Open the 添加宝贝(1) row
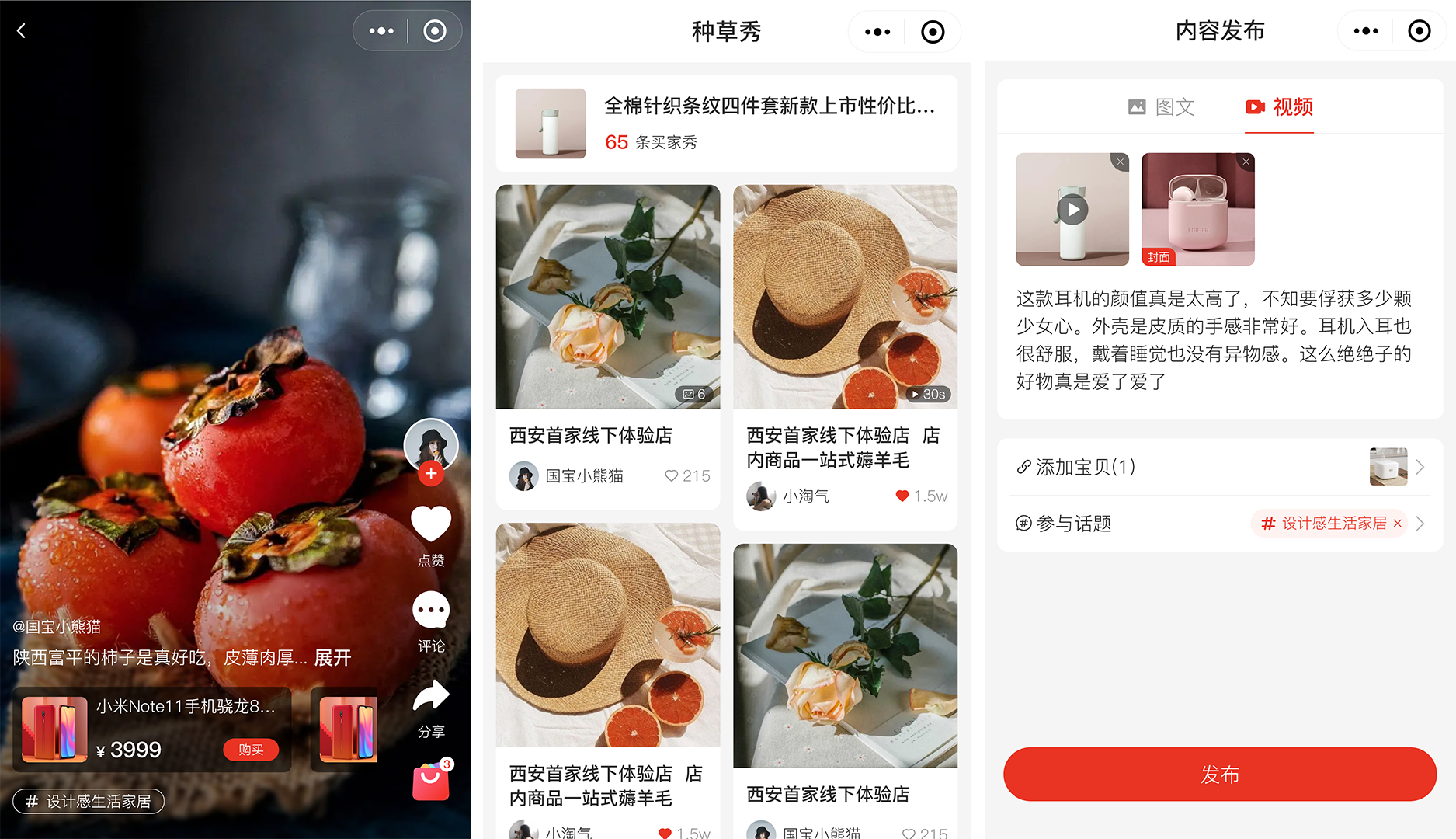1456x839 pixels. pos(1219,467)
